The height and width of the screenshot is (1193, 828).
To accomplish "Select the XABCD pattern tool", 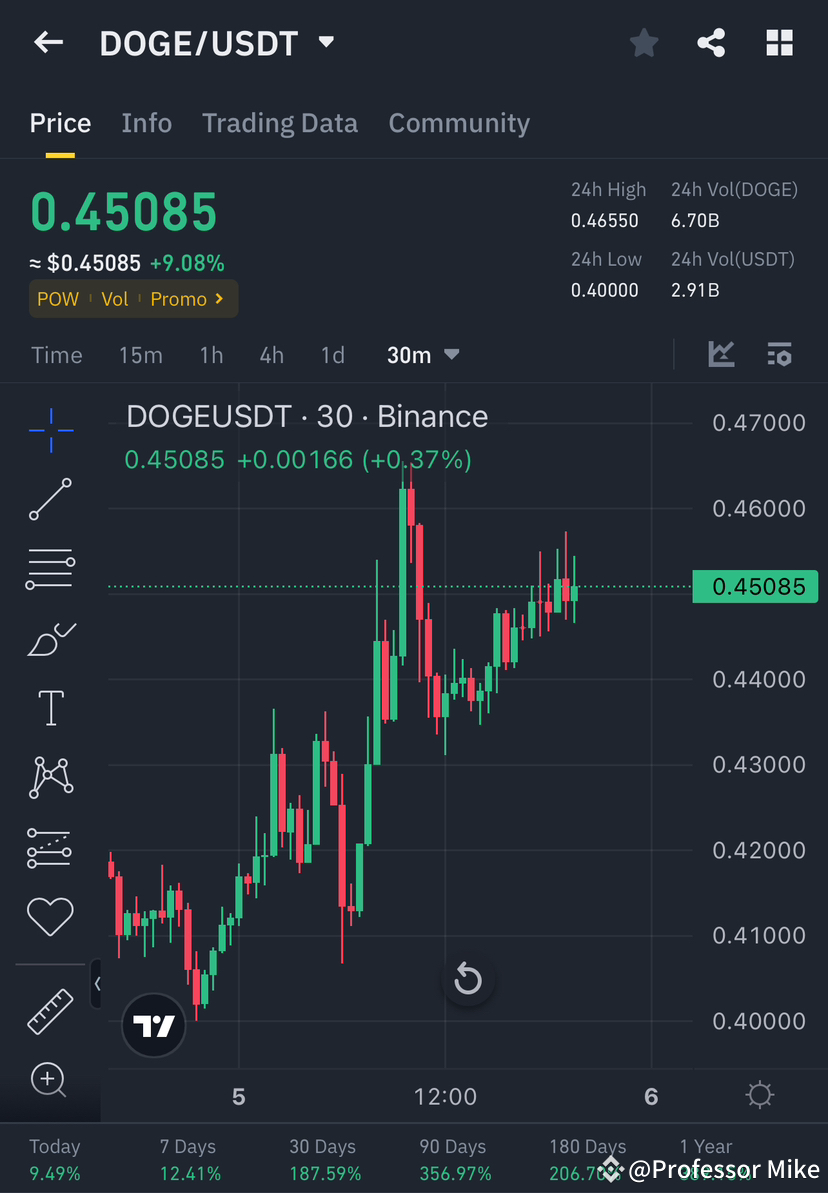I will [49, 777].
